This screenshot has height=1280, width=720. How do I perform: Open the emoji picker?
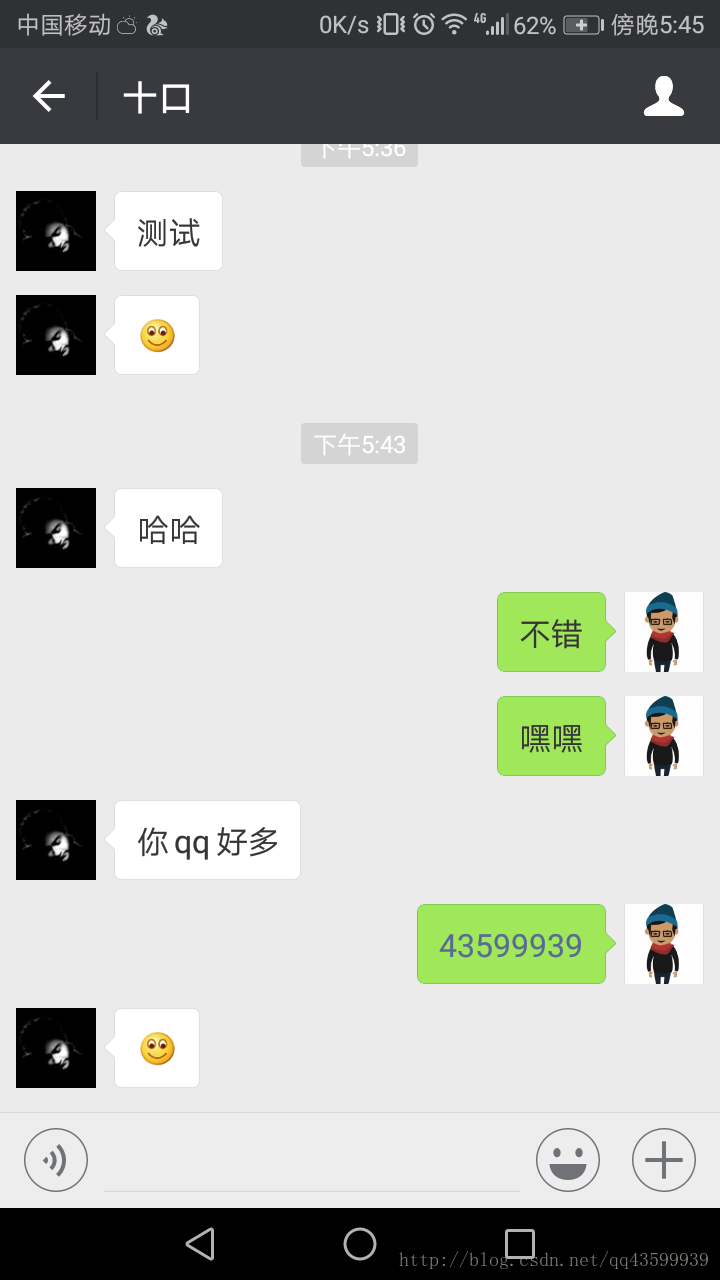coord(568,1160)
